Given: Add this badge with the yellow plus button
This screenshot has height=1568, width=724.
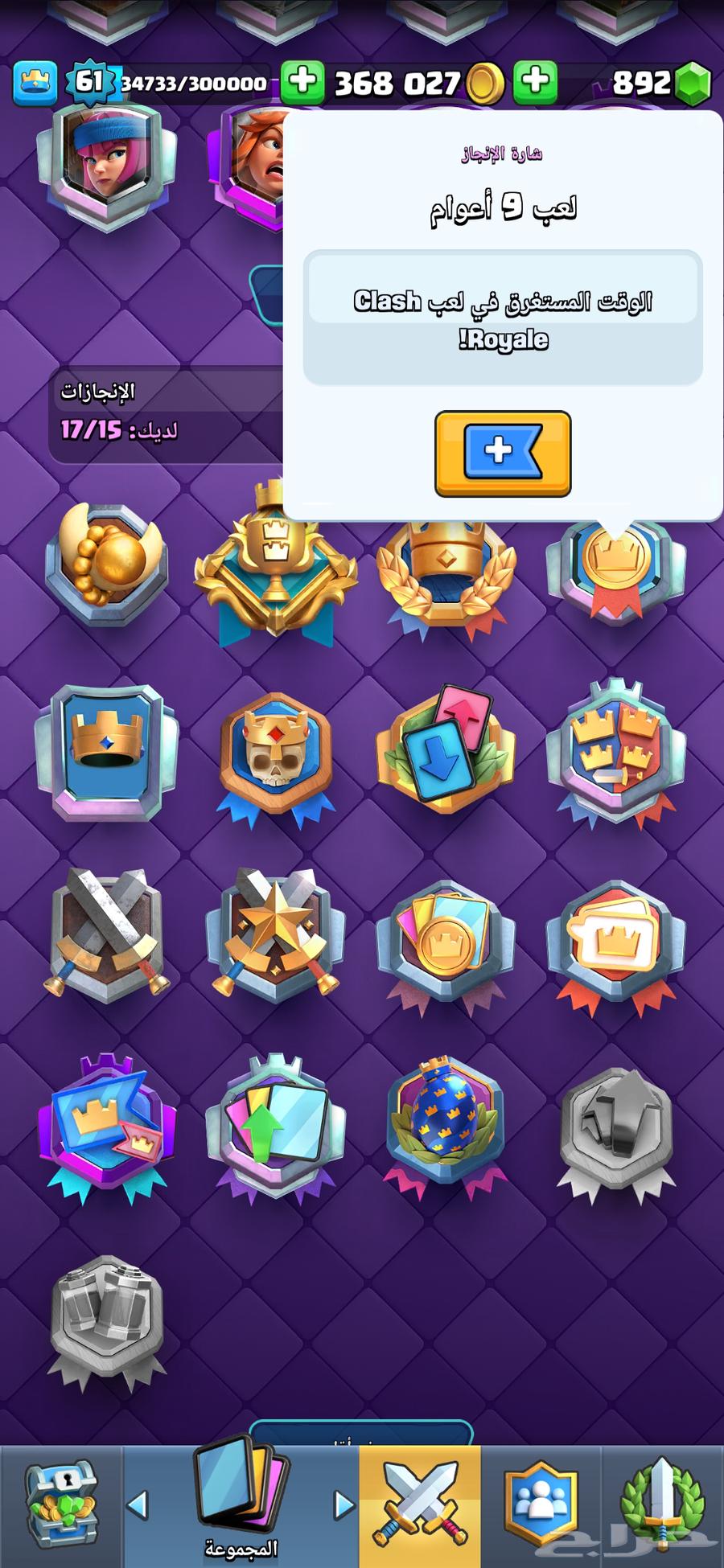Looking at the screenshot, I should coord(503,454).
